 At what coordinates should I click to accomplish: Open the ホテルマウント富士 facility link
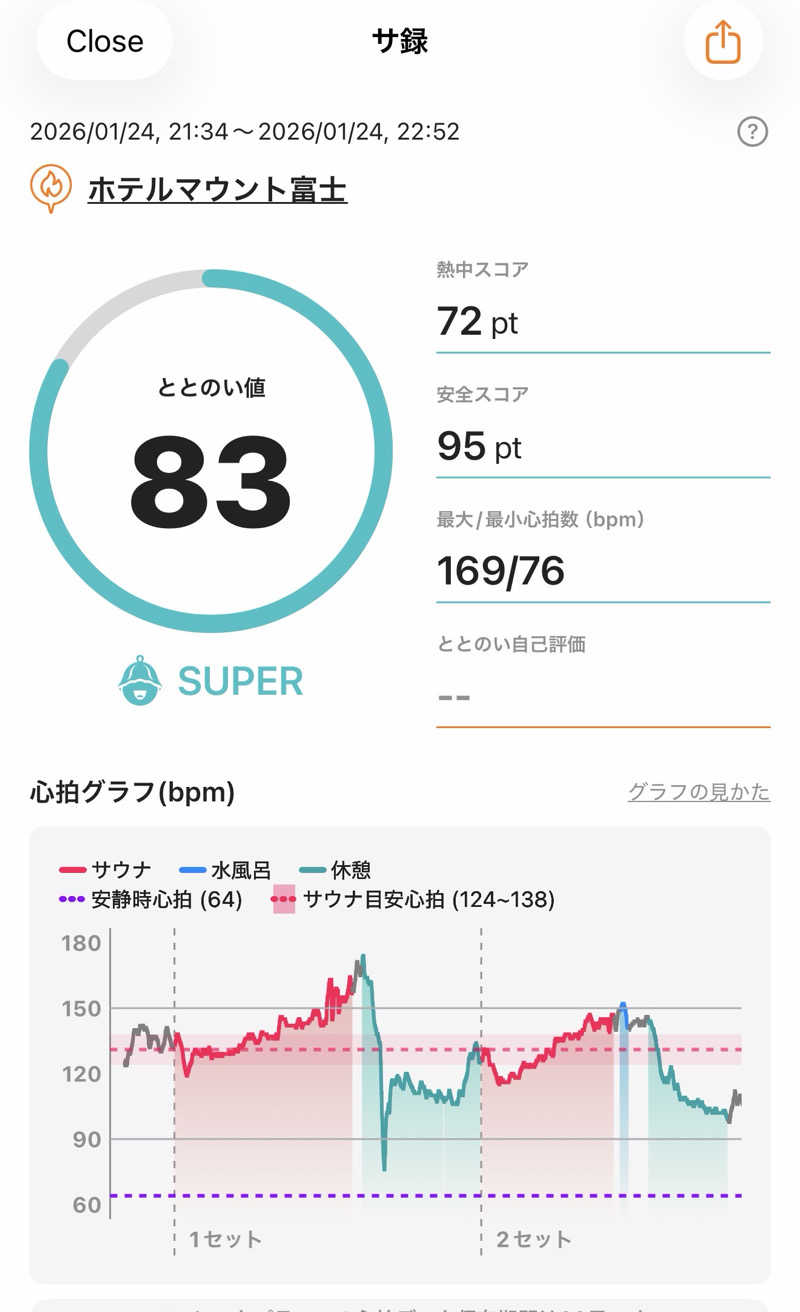217,188
